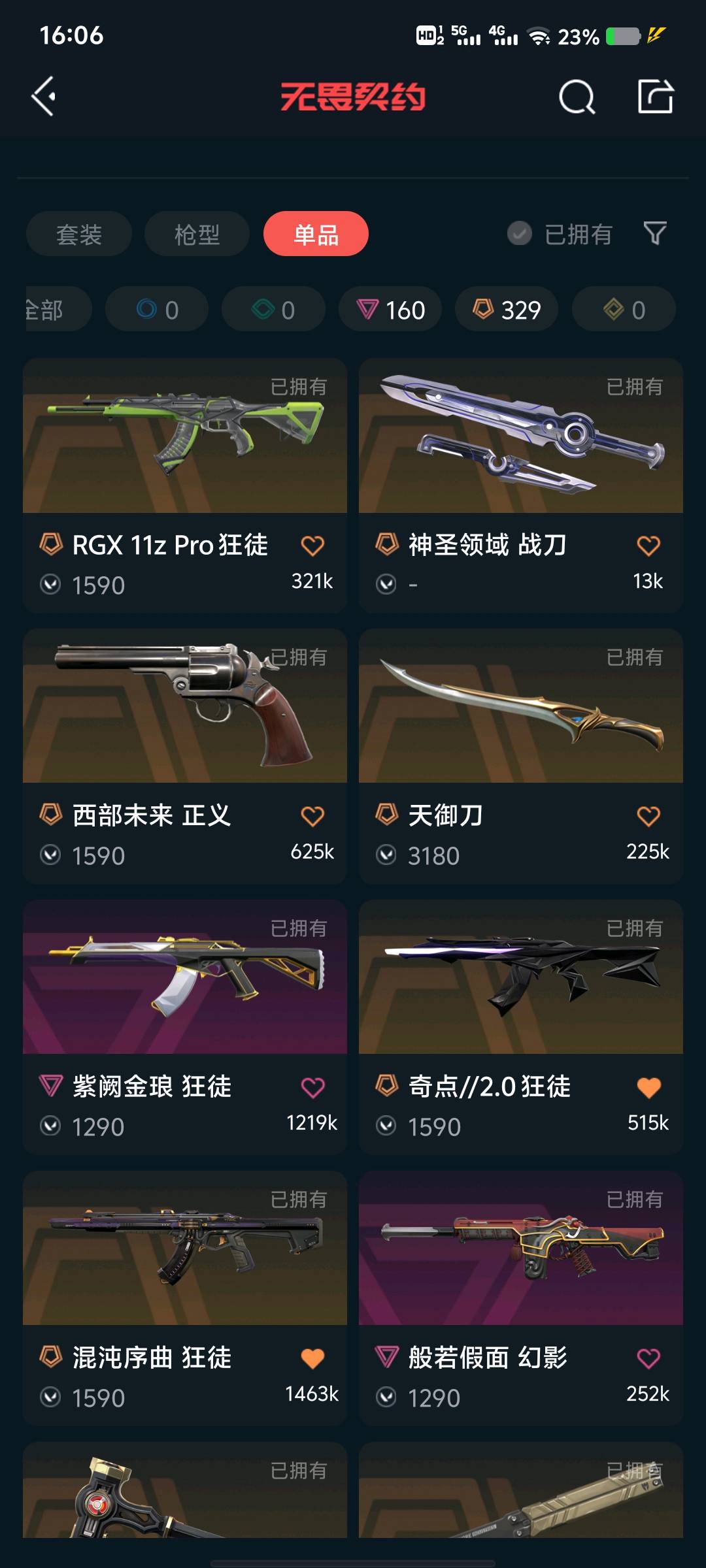Favorite the 天御刀 skin with the heart
The width and height of the screenshot is (706, 1568).
[x=648, y=816]
